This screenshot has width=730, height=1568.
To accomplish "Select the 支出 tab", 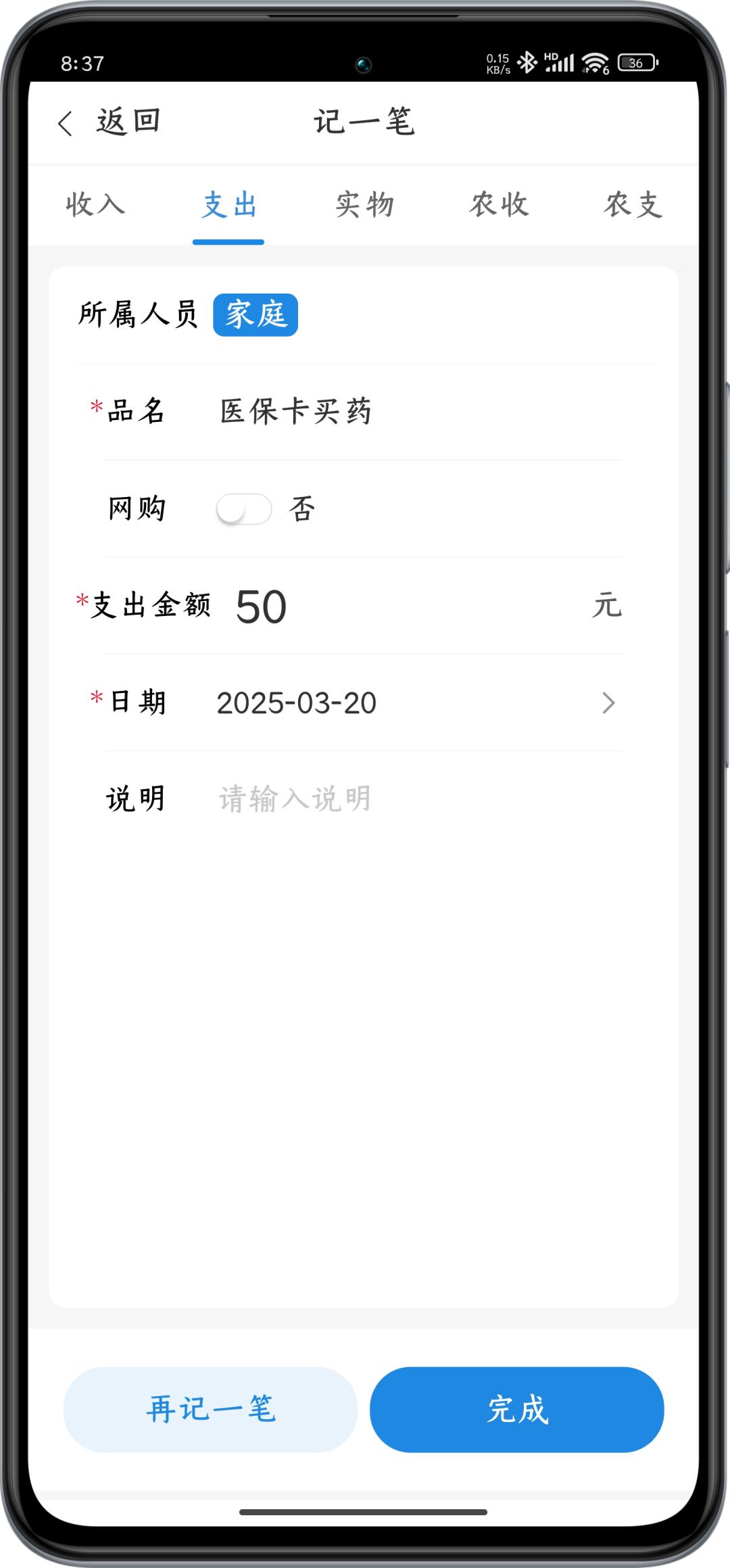I will (x=229, y=204).
